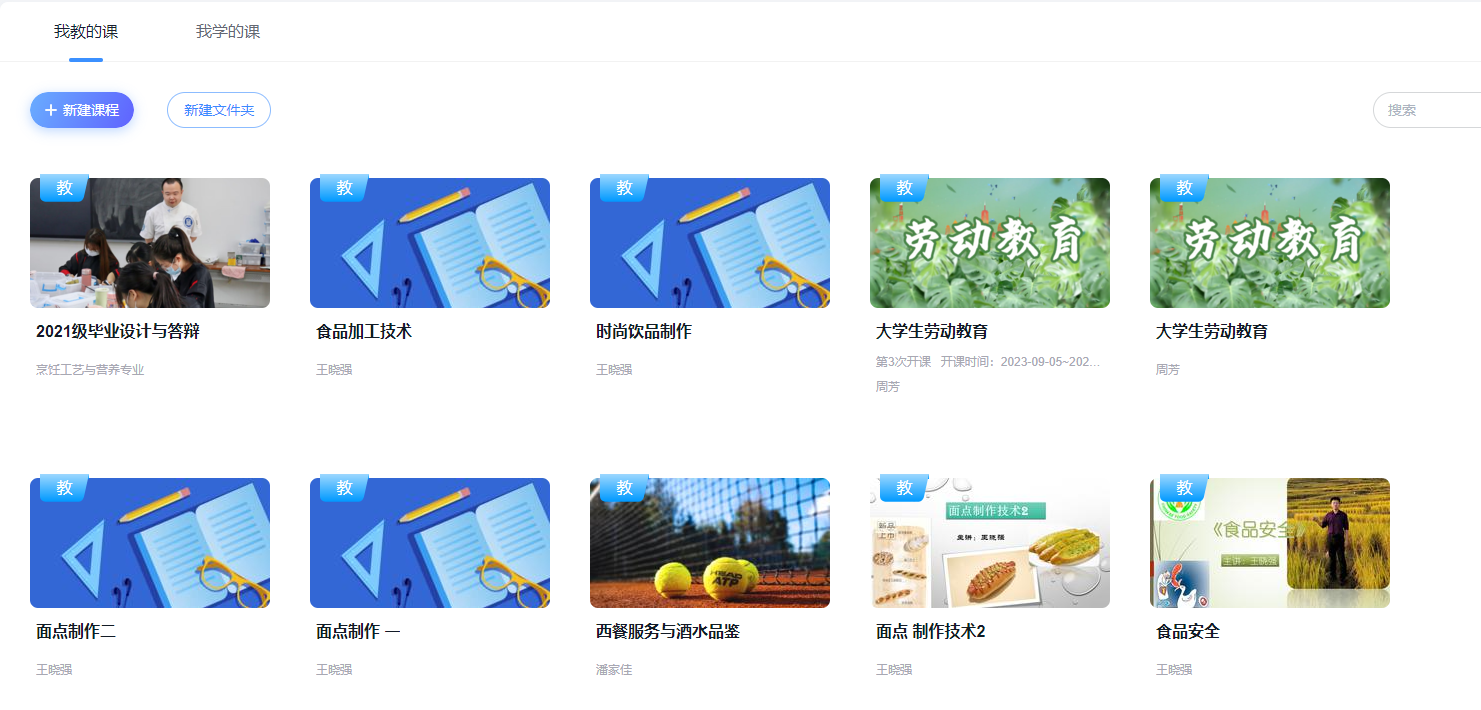This screenshot has width=1481, height=710.
Task: Go to the 面点制作 一 course
Action: point(430,543)
